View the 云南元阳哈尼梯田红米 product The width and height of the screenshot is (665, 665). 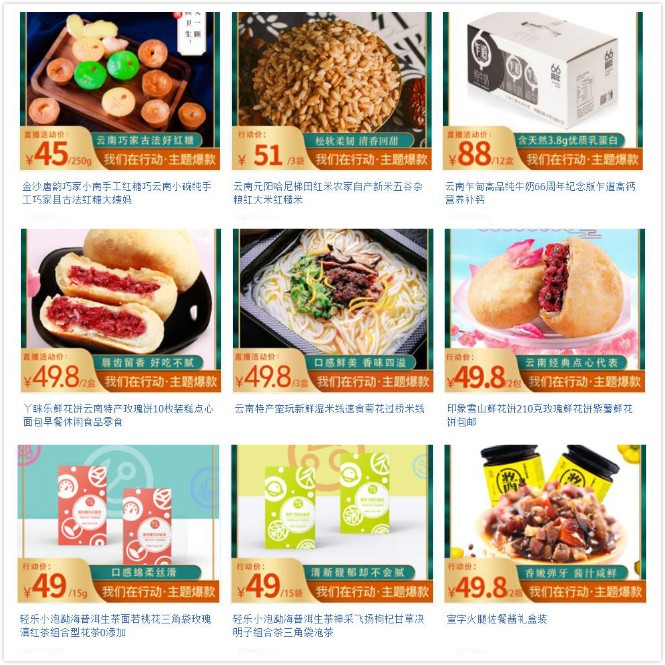coord(331,90)
